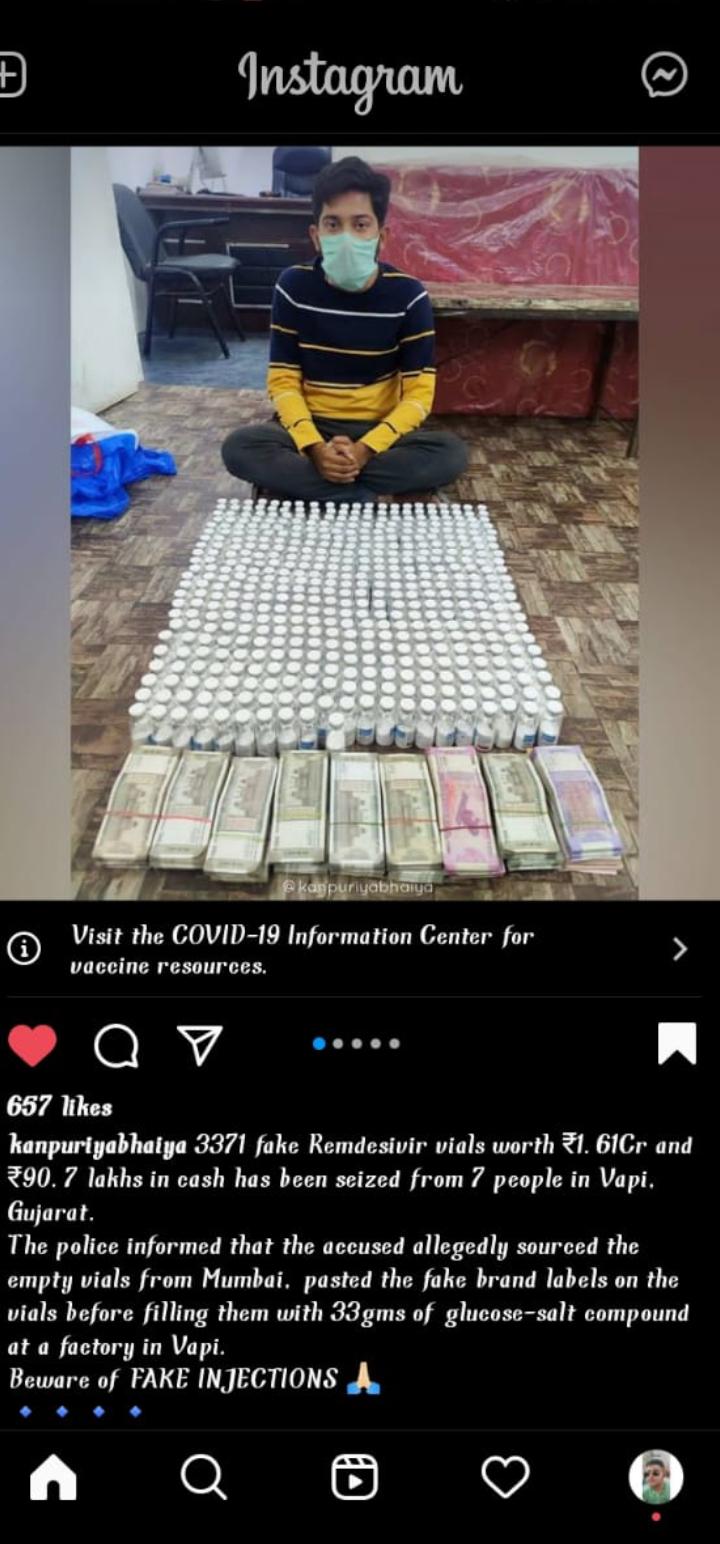Screen dimensions: 720x1544
Task: Share the post via paper plane icon
Action: [198, 1046]
